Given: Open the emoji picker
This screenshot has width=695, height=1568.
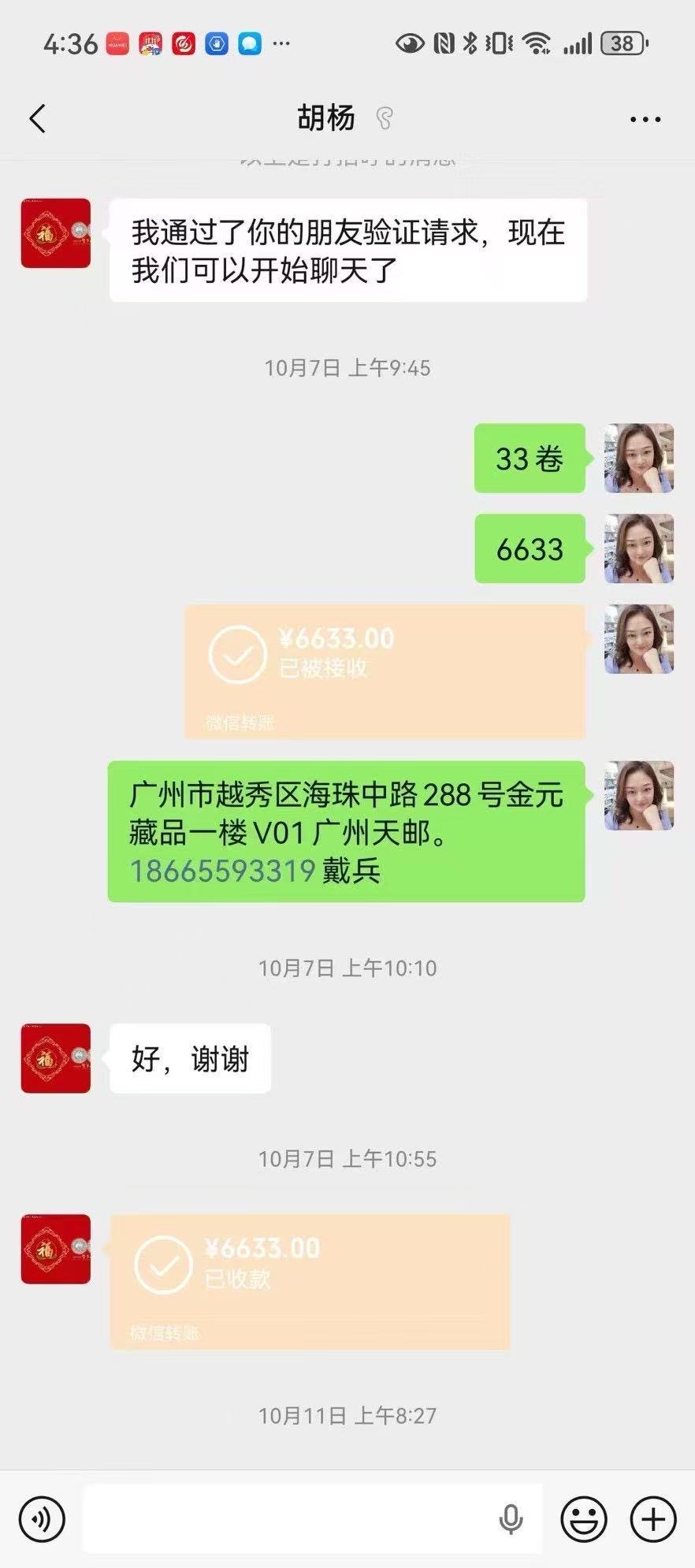Looking at the screenshot, I should pos(583,1518).
